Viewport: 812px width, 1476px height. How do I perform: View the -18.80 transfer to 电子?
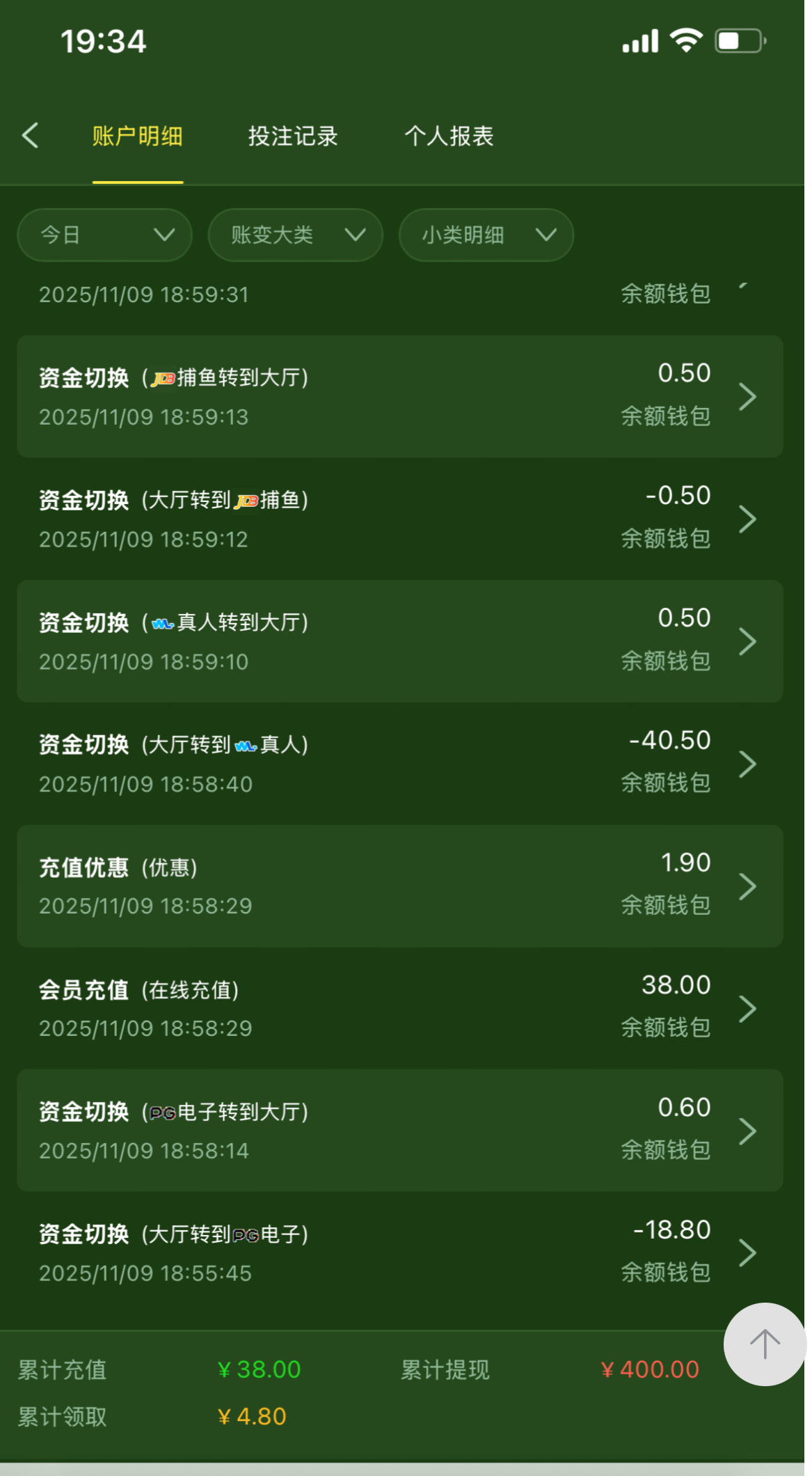[399, 1253]
